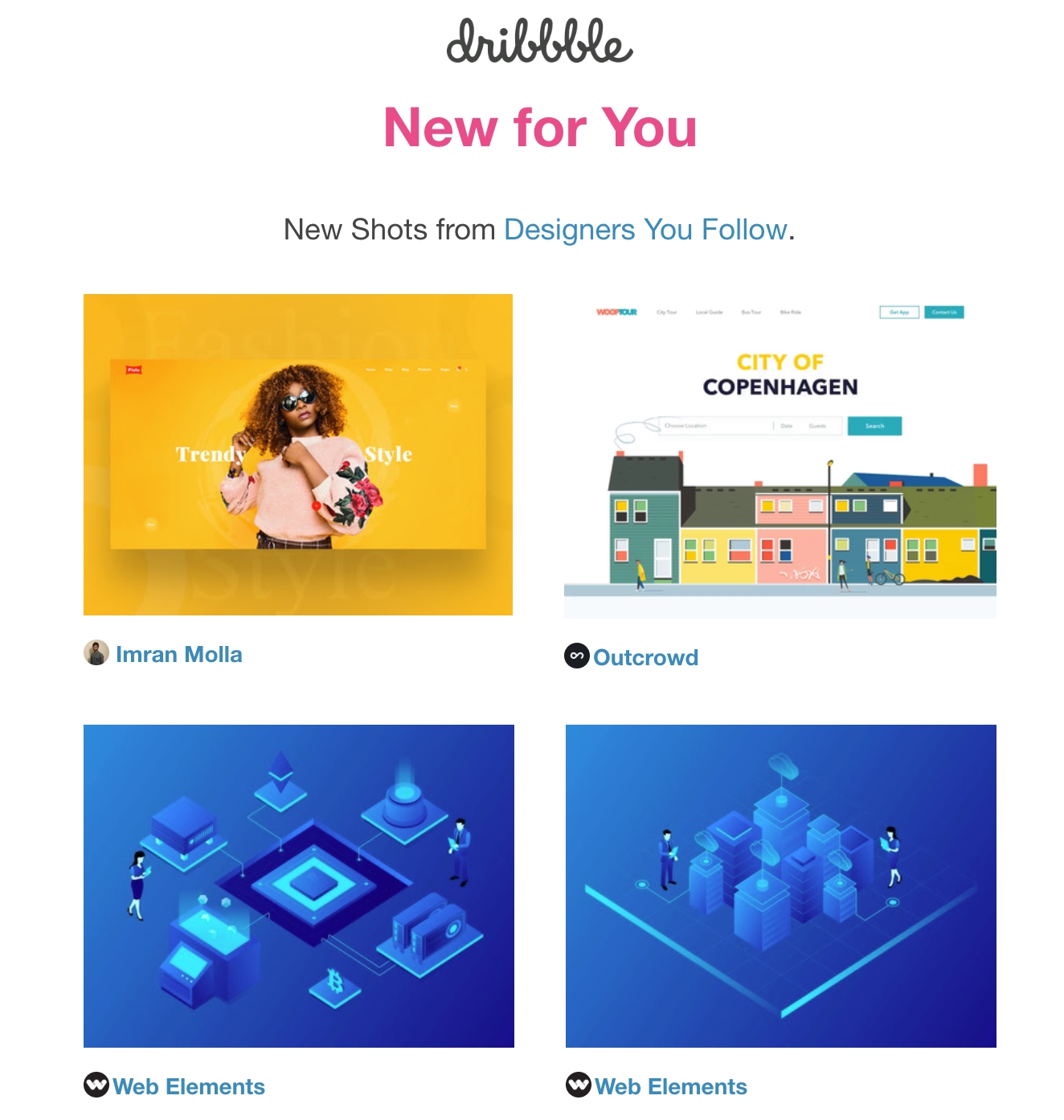Visit Imran Molla's profile

[178, 654]
